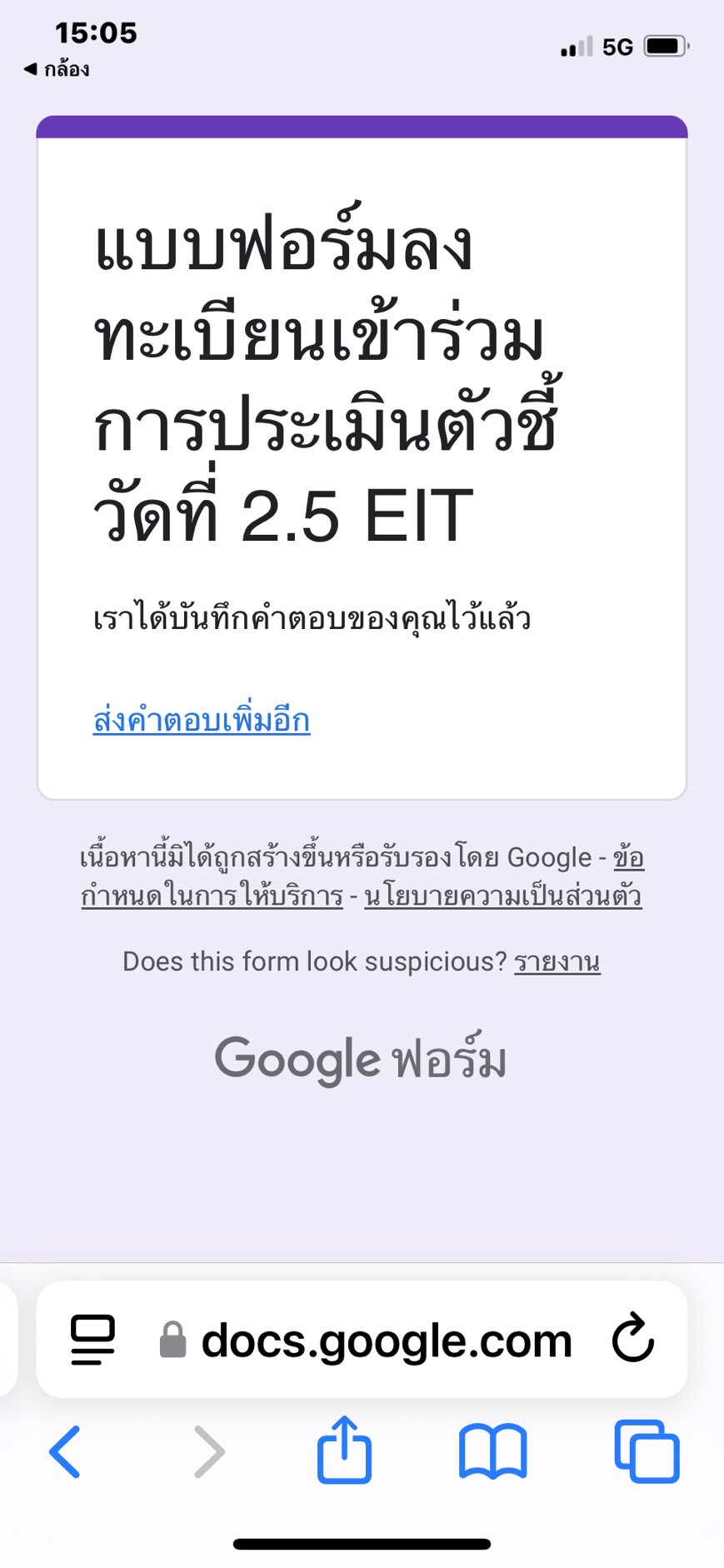The width and height of the screenshot is (724, 1568).
Task: Go back to the previous page
Action: click(x=65, y=1451)
